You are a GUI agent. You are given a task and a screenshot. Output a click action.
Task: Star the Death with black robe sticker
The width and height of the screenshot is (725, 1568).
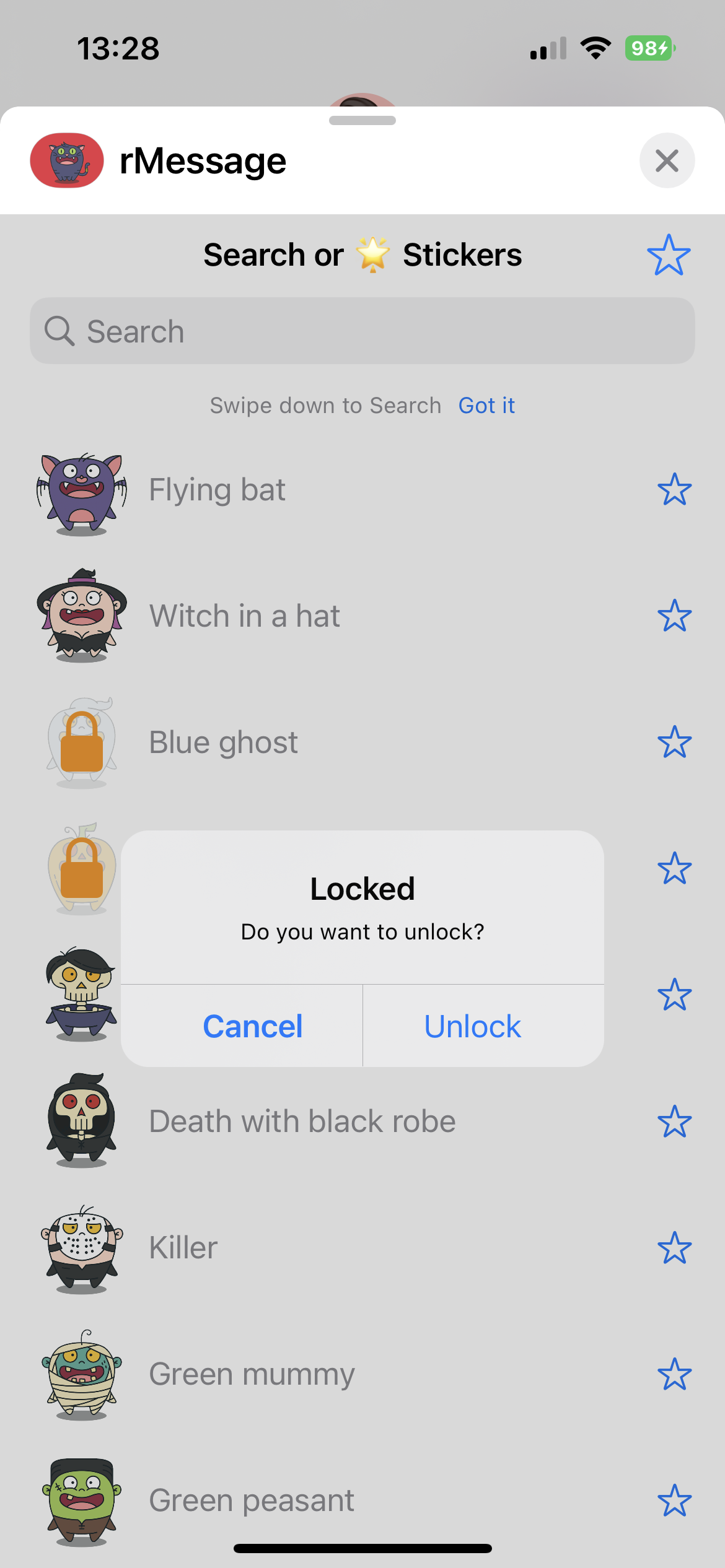(x=674, y=1122)
